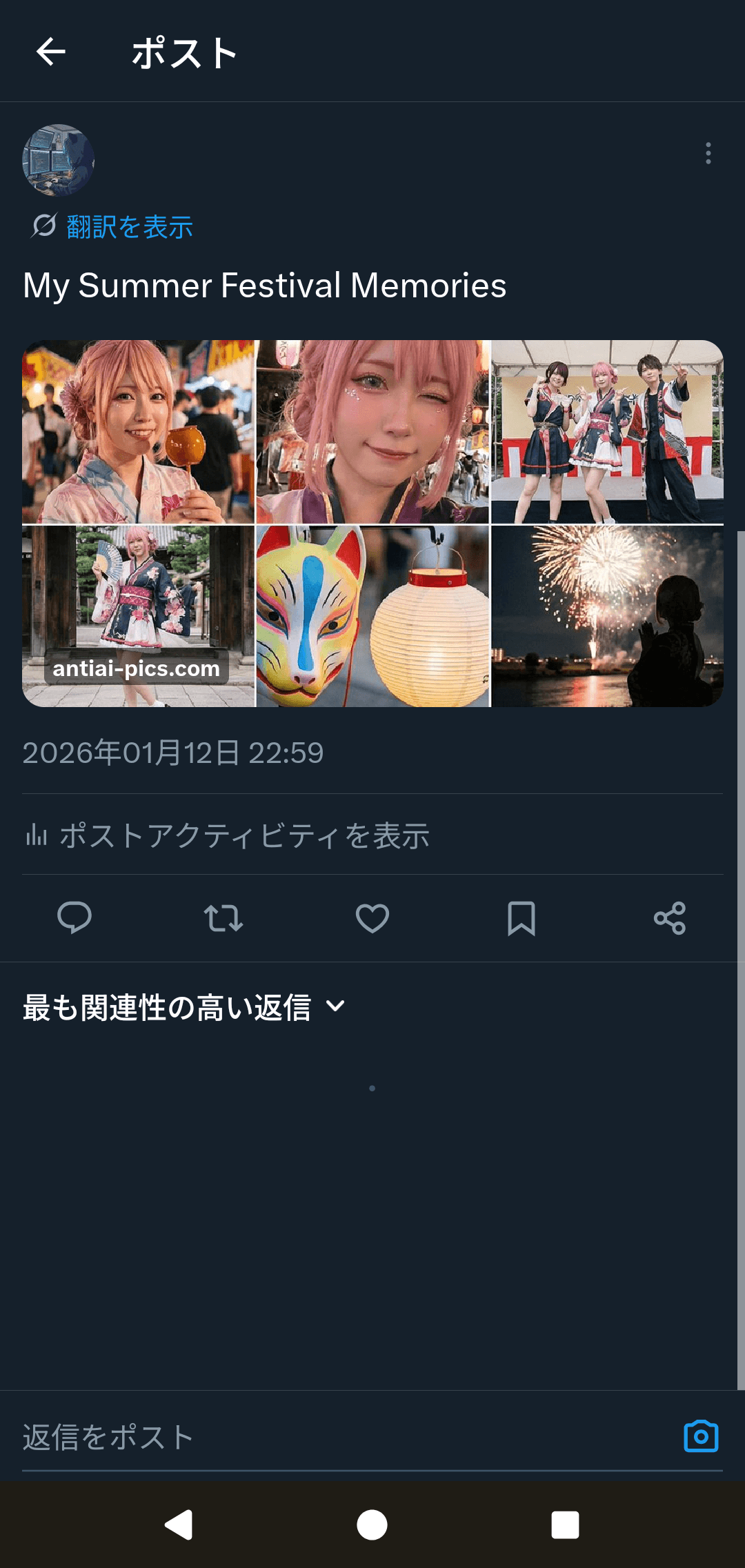Image resolution: width=745 pixels, height=1568 pixels.
Task: Like the Summer Festival Memories post
Action: click(372, 918)
